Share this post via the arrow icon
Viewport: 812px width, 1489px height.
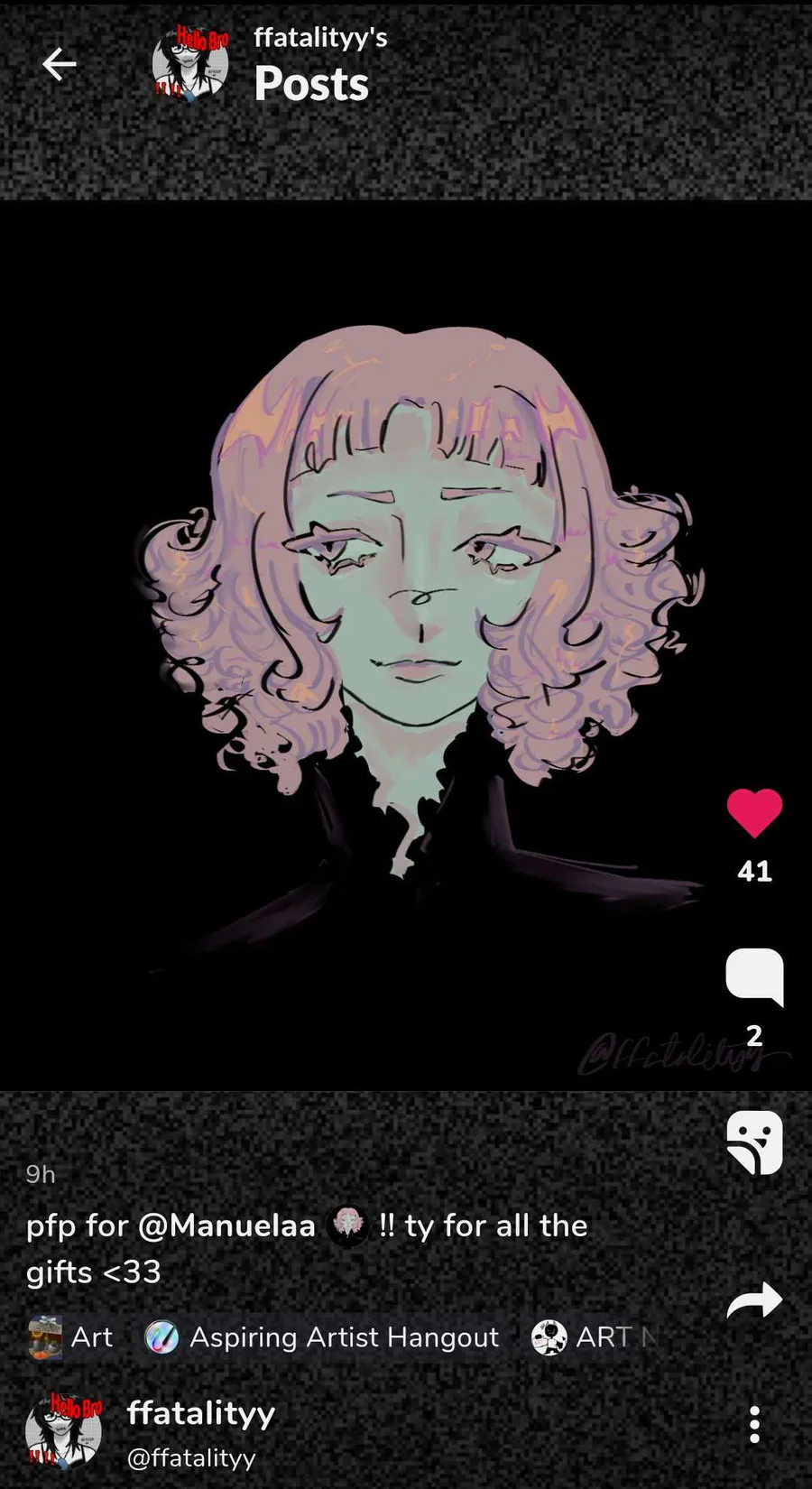(x=754, y=1300)
